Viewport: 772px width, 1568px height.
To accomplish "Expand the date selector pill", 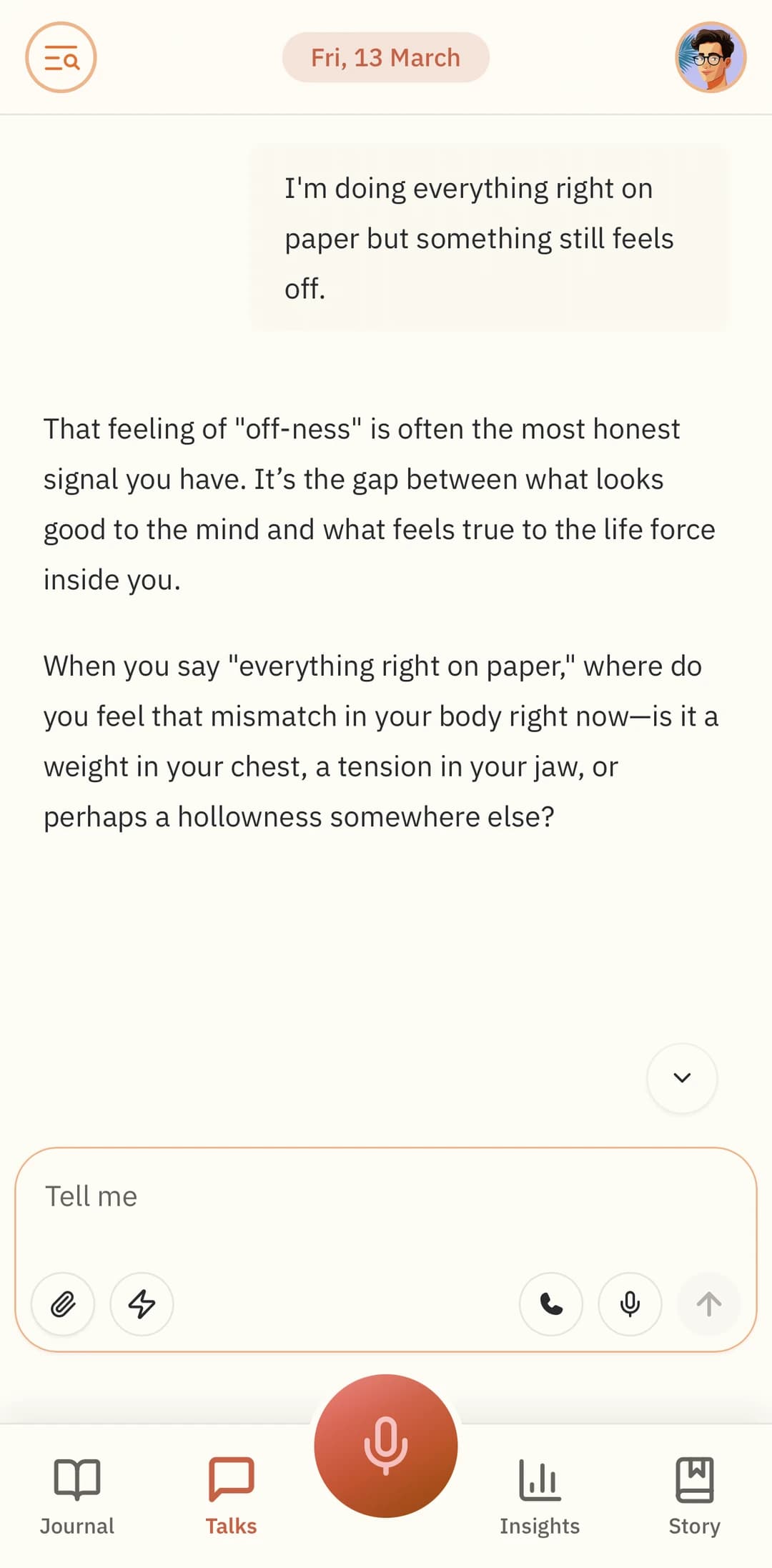I will click(x=385, y=58).
